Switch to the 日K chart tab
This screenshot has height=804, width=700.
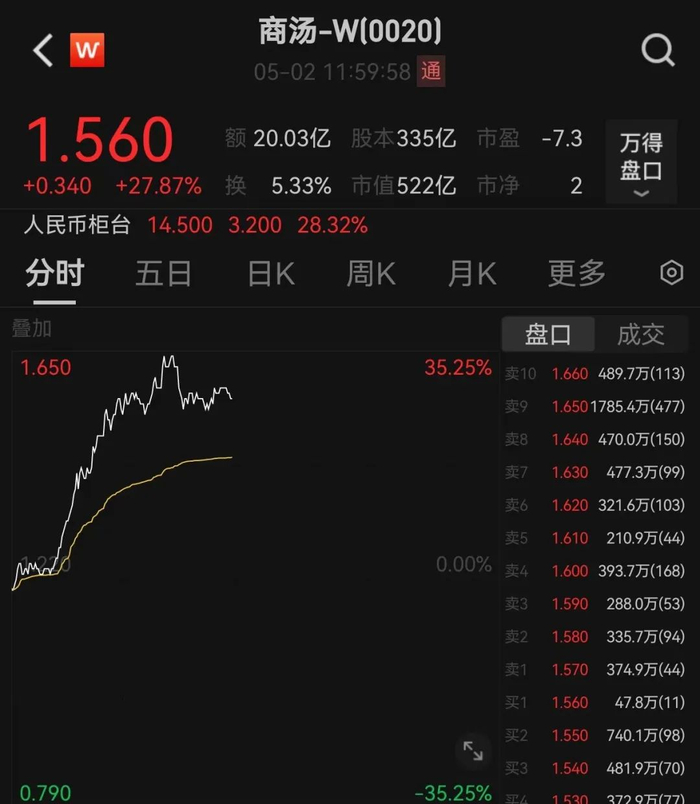click(x=271, y=273)
